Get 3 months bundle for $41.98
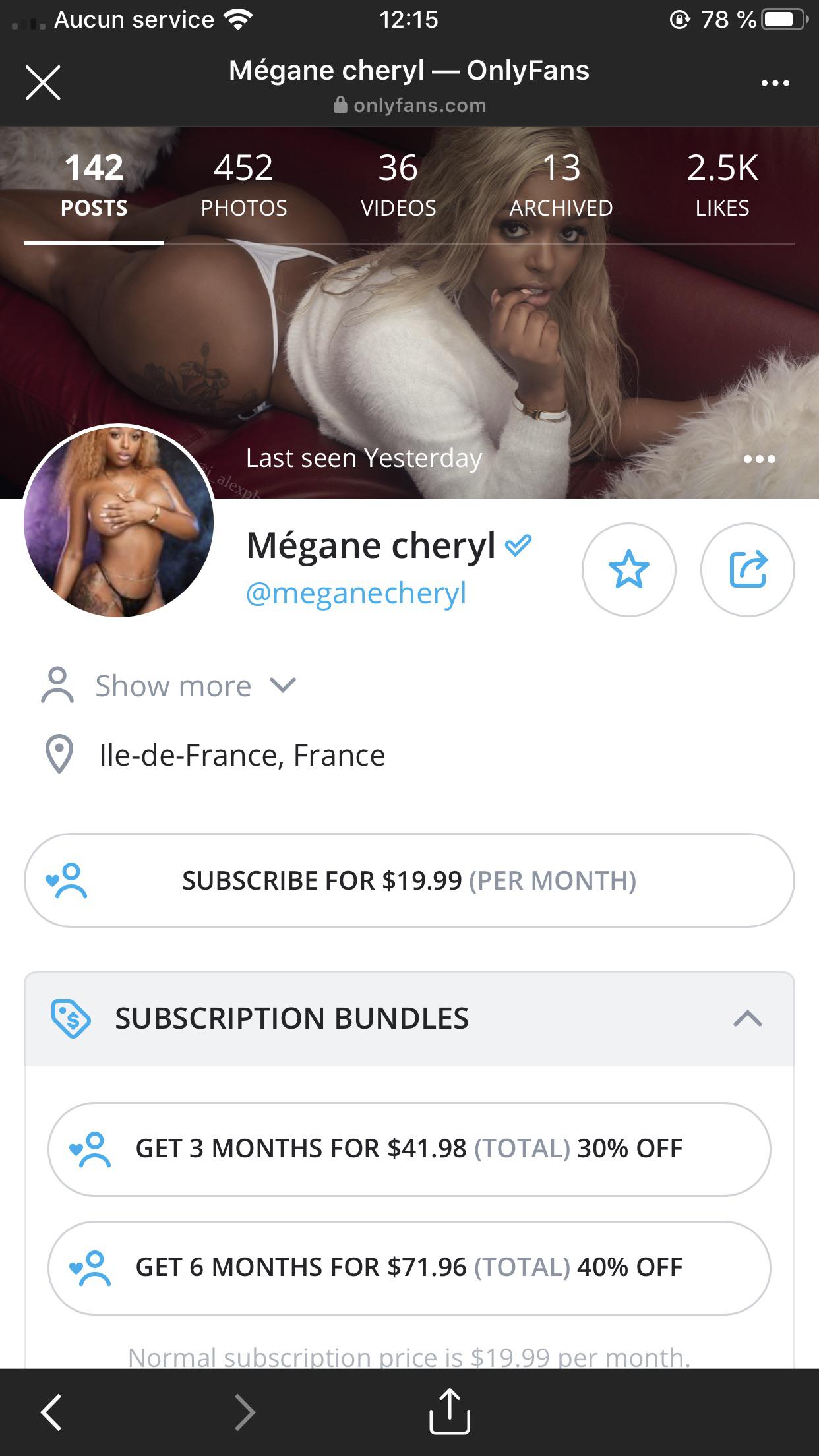This screenshot has width=819, height=1456. click(409, 1147)
